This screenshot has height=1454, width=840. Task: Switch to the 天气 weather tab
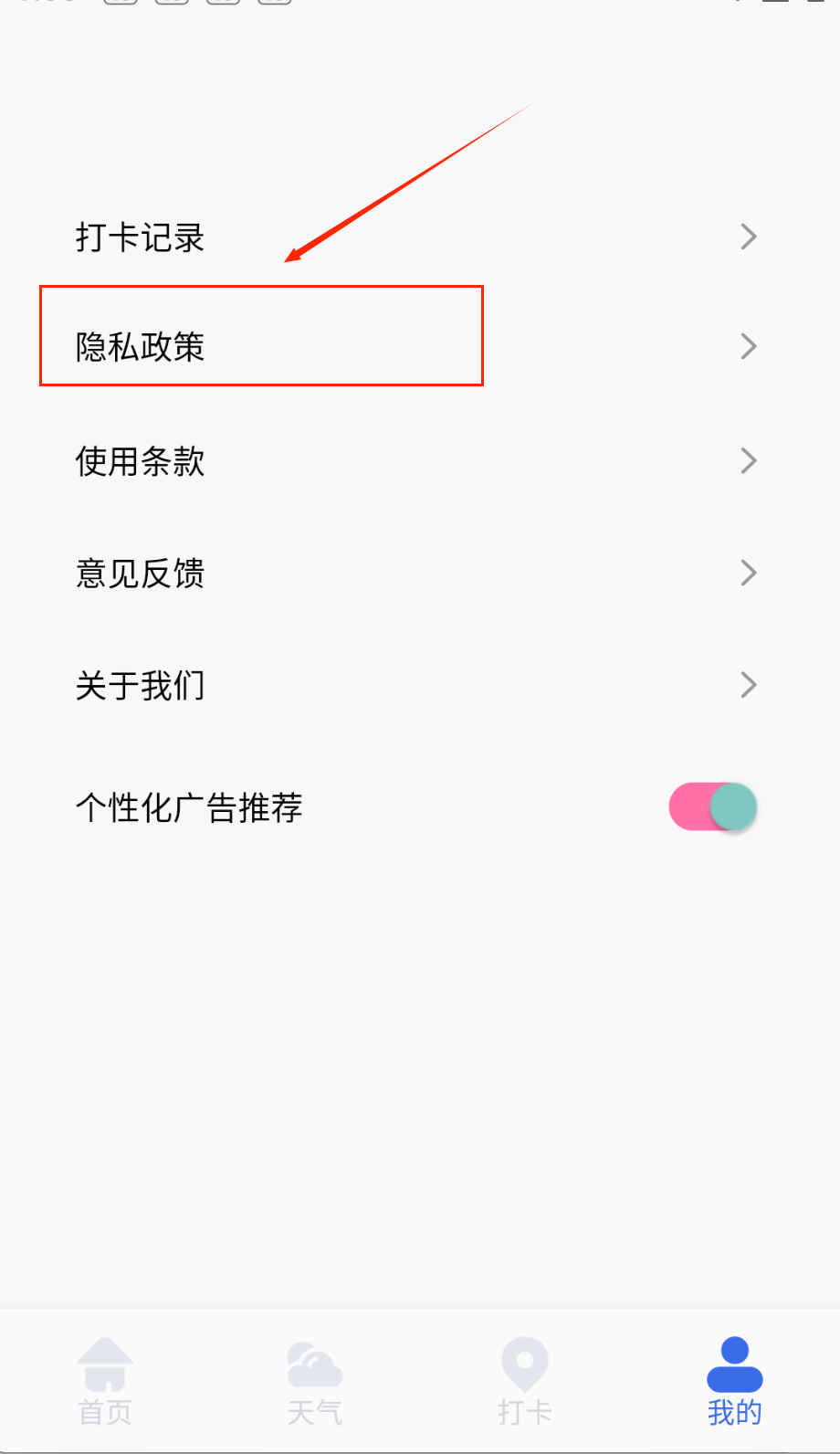tap(315, 1381)
